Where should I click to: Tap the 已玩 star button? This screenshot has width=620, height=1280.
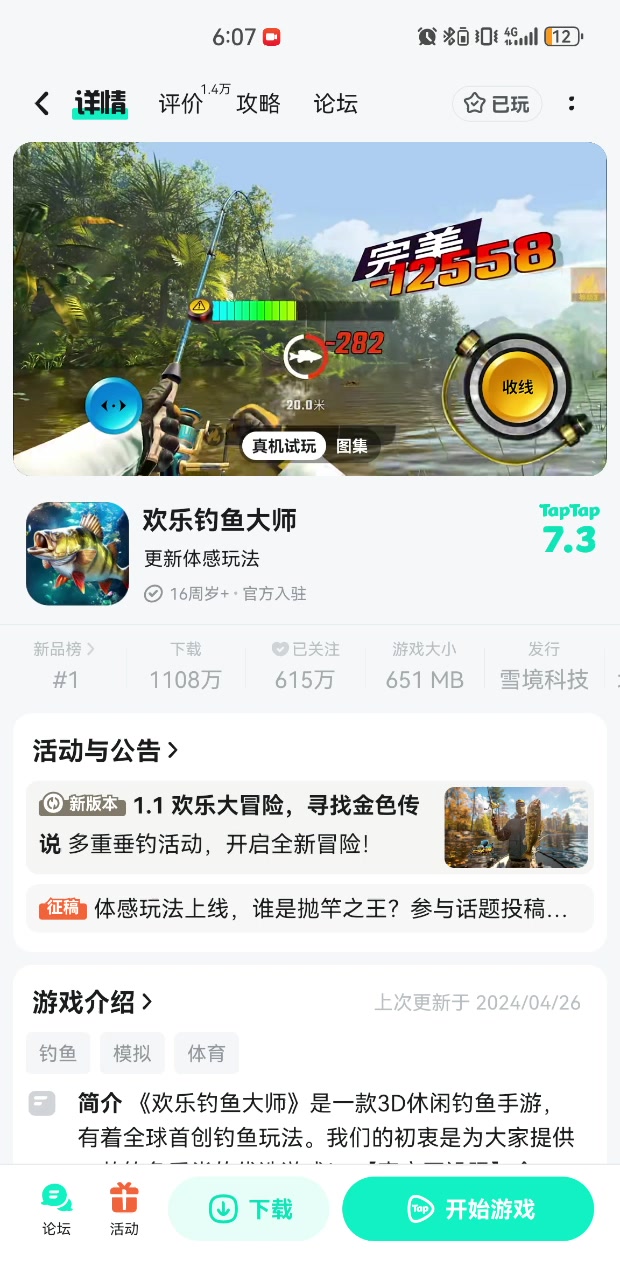(x=497, y=104)
